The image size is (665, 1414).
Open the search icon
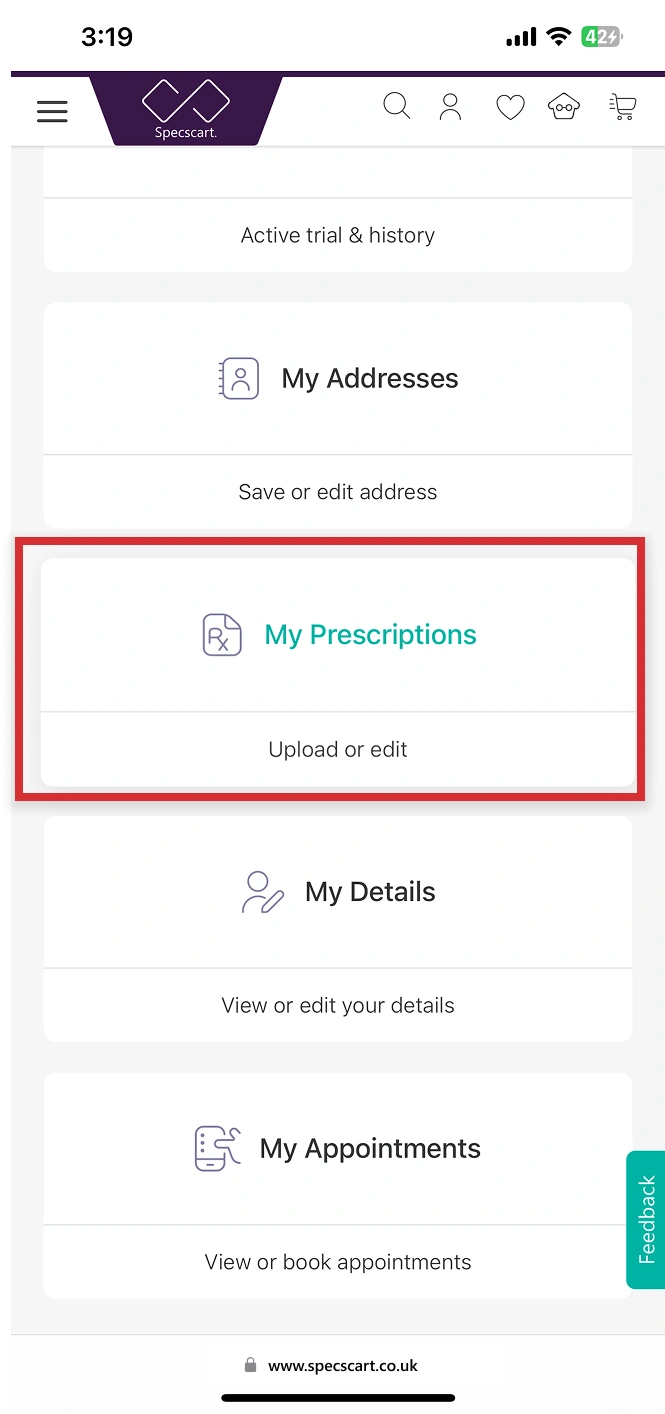coord(397,107)
